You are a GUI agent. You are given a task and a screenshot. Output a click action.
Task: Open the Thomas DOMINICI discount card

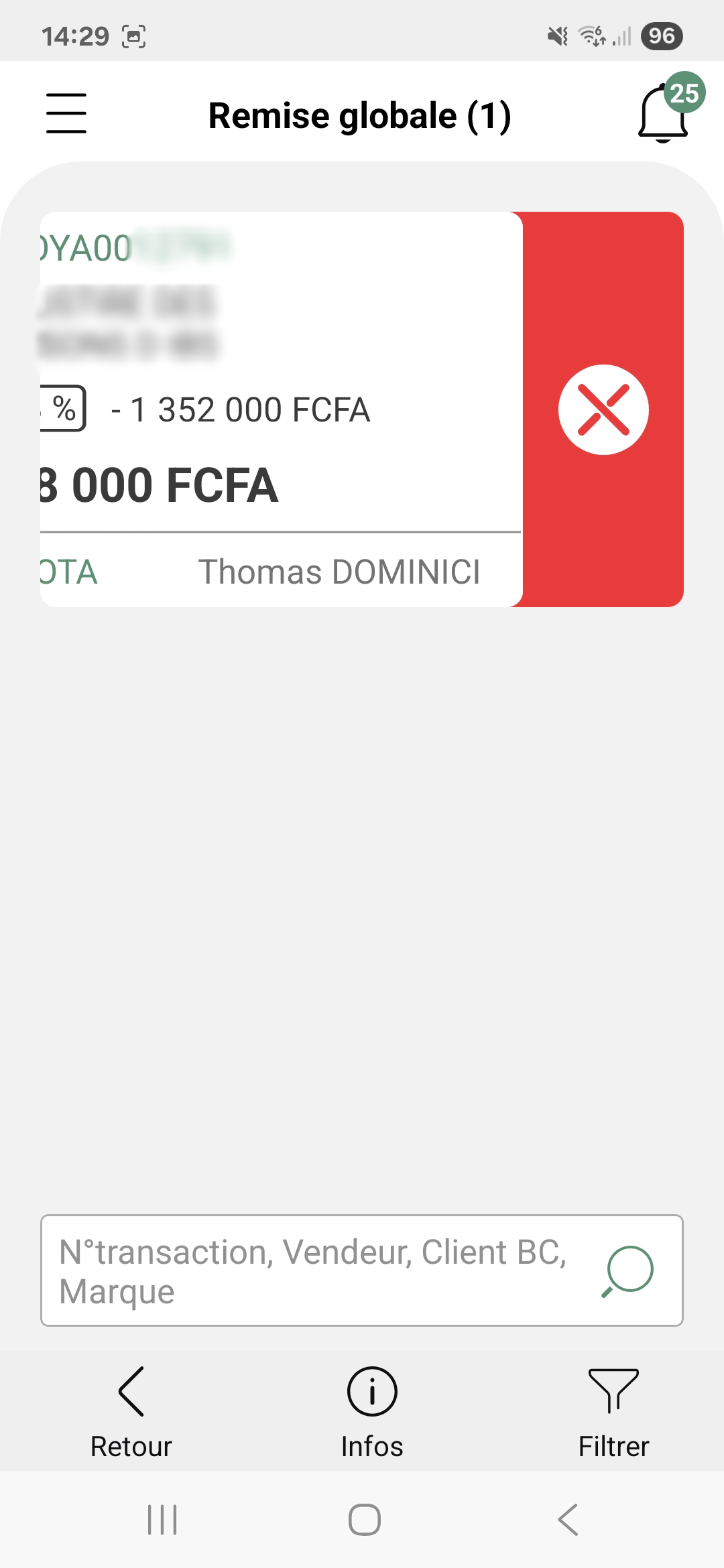(281, 409)
